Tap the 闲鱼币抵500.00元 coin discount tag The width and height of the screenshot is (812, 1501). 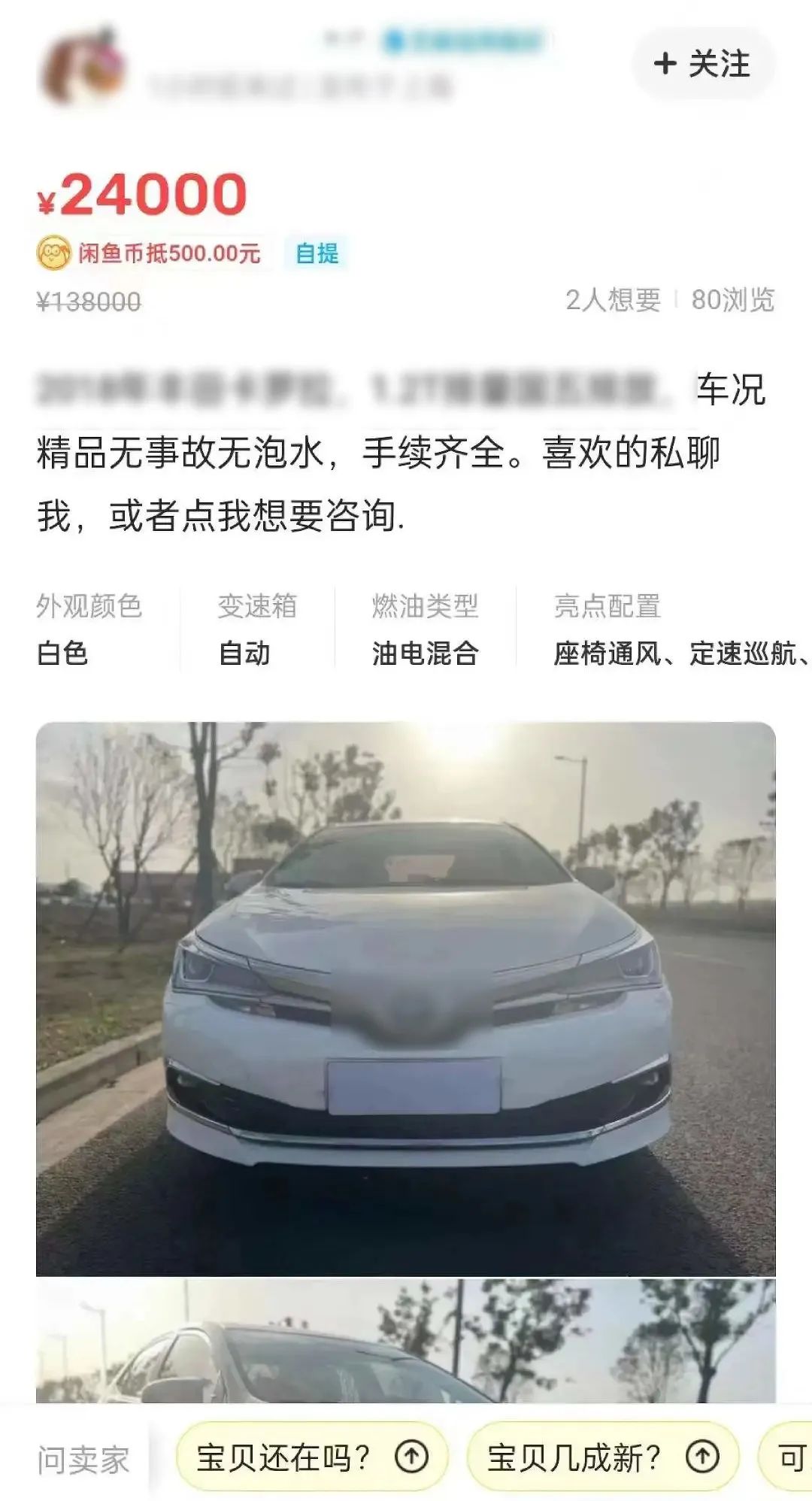click(x=150, y=253)
